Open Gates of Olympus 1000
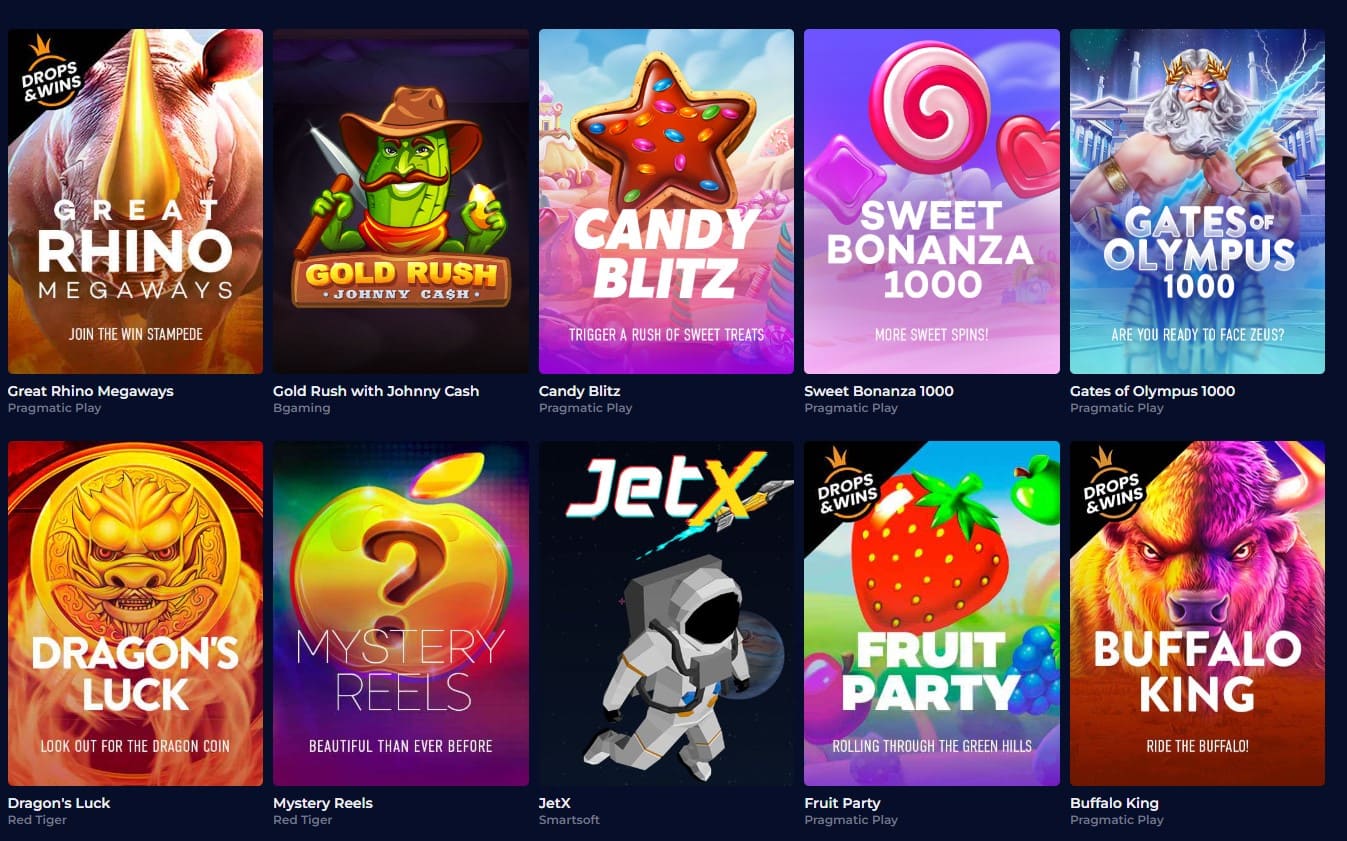Screen dimensions: 1347x841 click(1197, 201)
